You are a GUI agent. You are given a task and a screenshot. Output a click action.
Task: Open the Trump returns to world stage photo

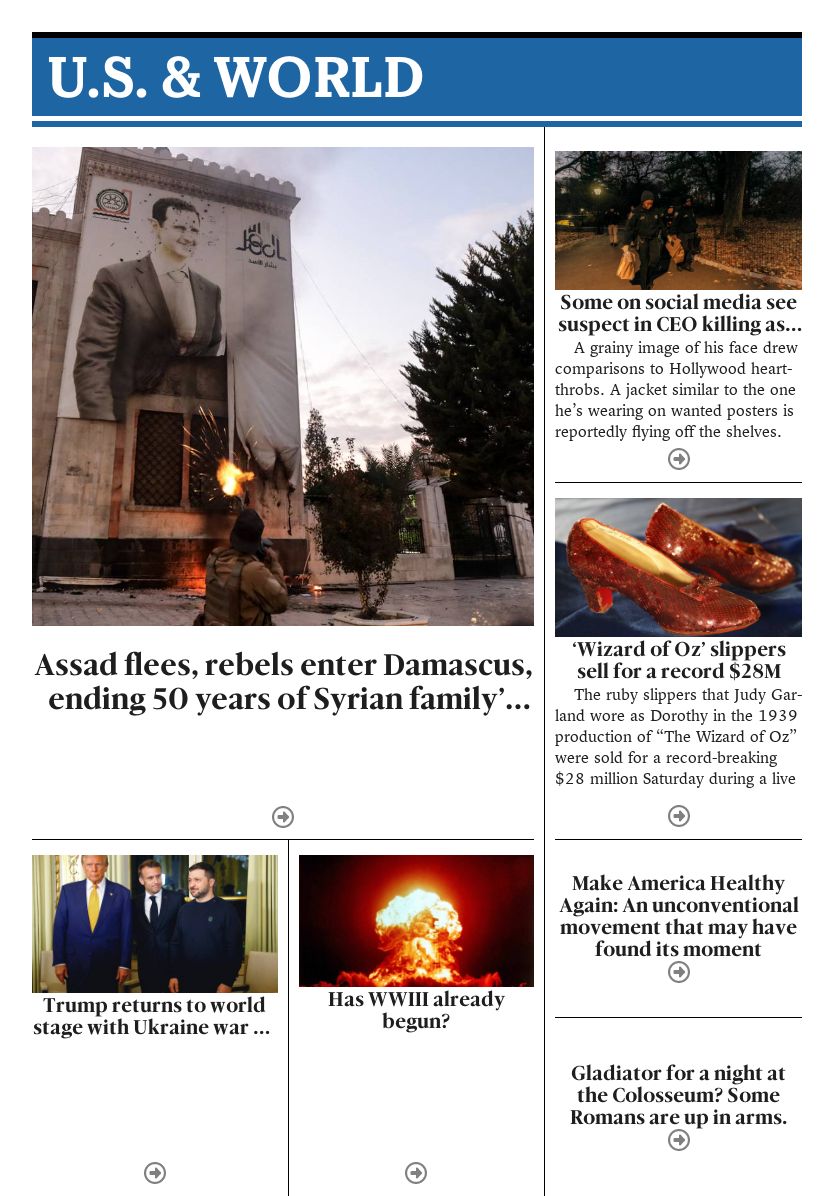click(x=155, y=923)
